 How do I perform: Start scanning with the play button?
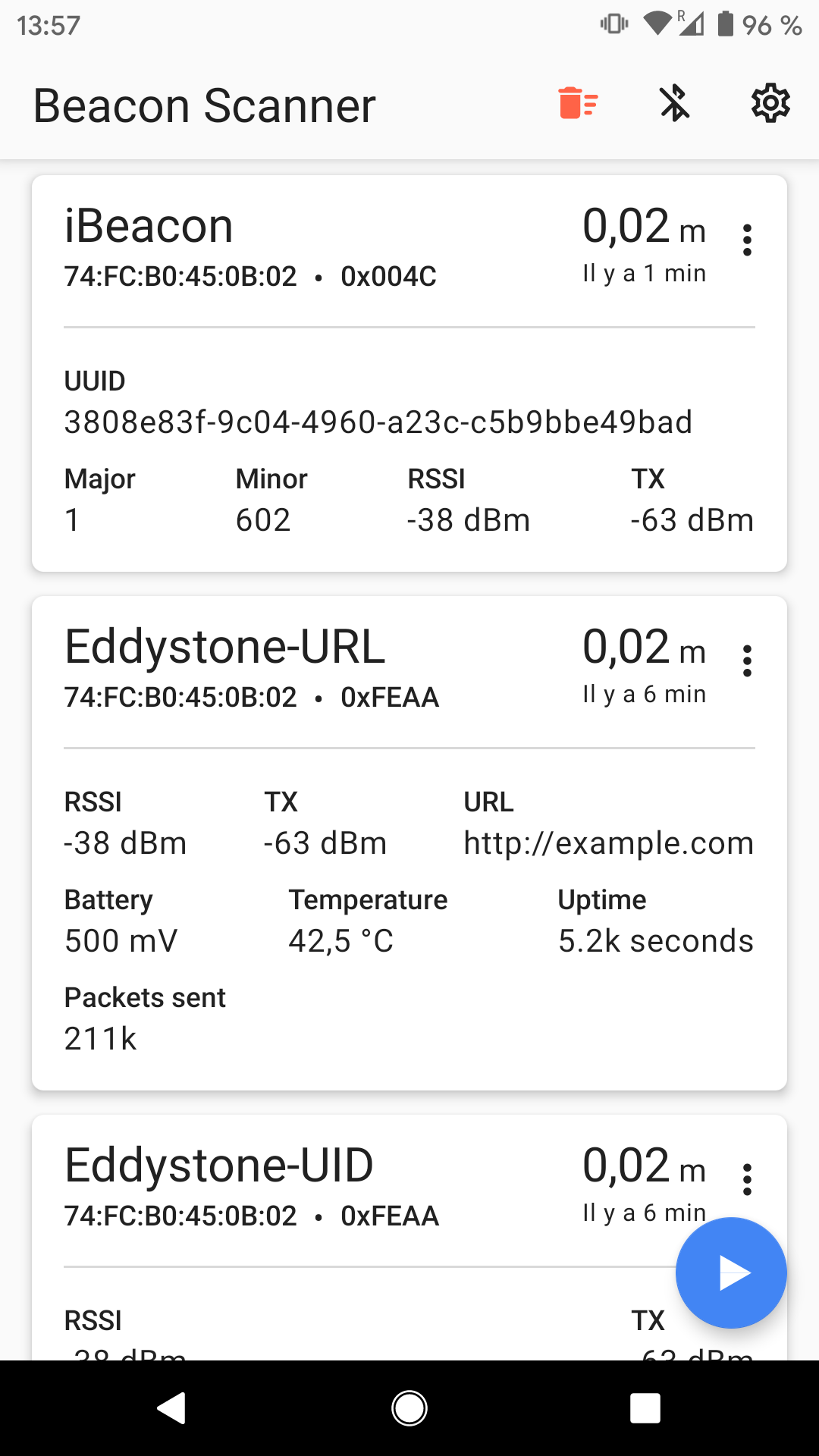pos(731,1272)
